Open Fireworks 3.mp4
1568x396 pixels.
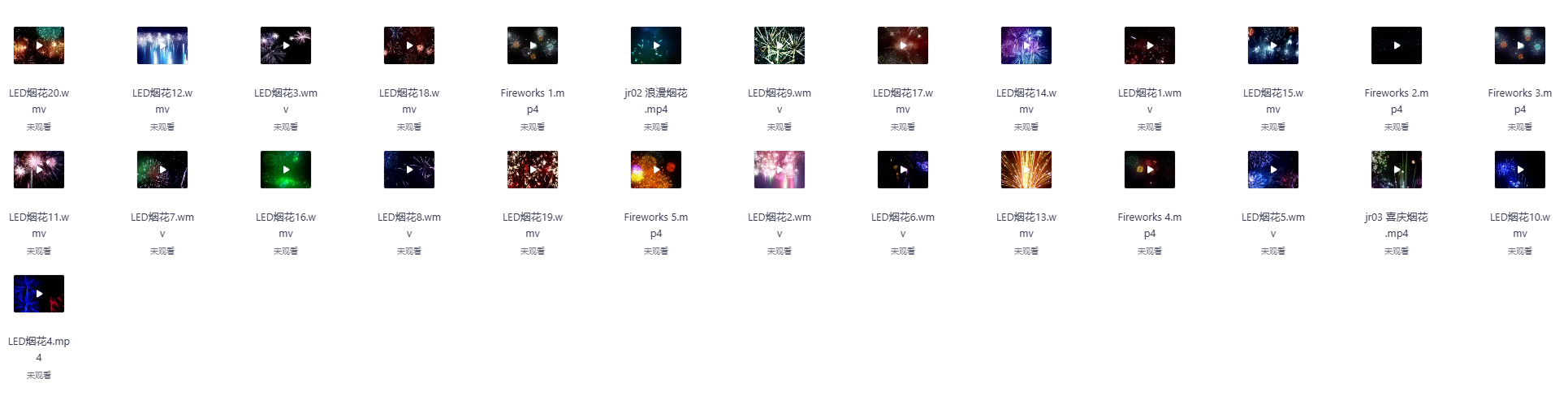click(1520, 45)
